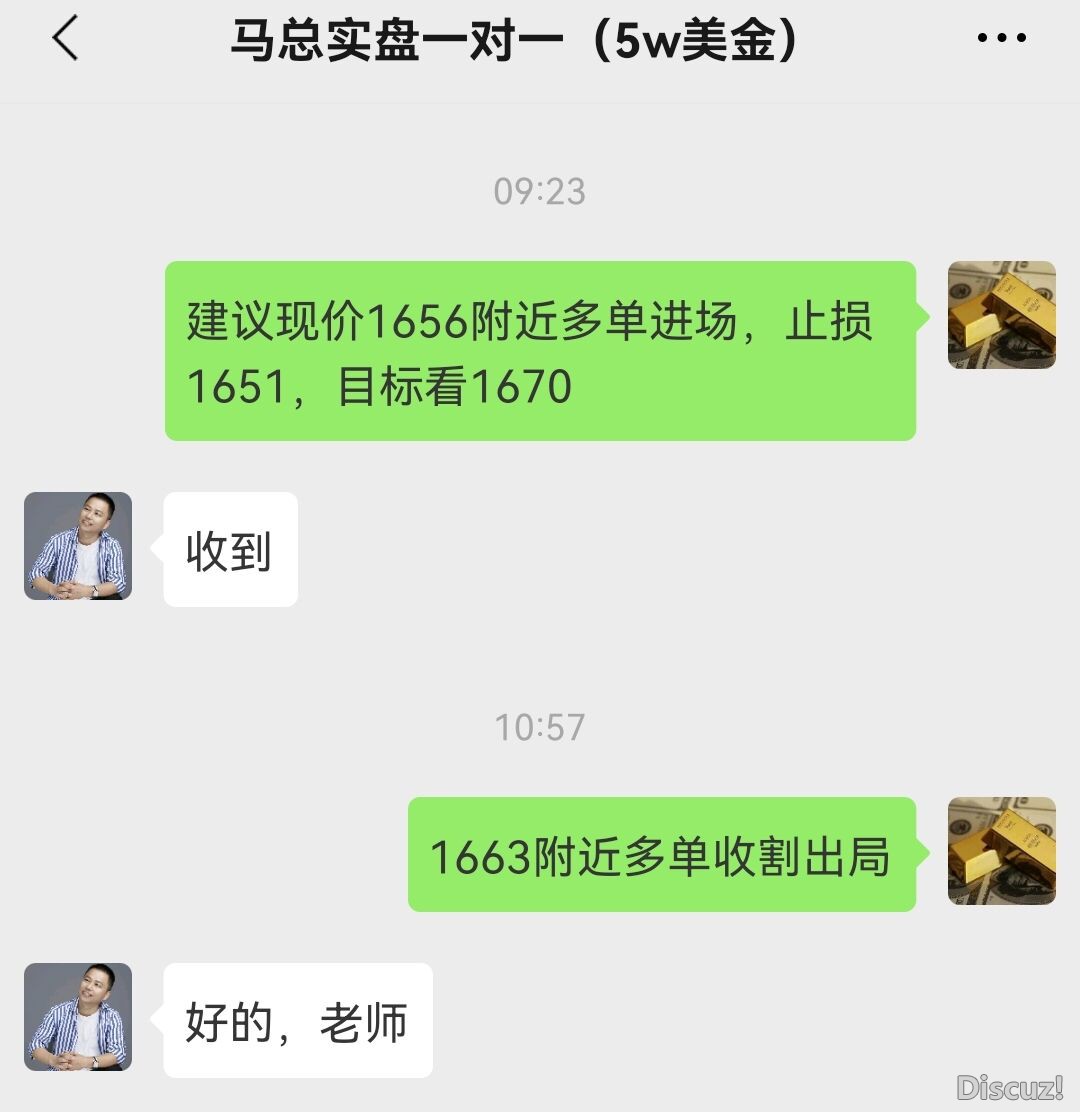Tap gold bar avatar beside the 1663 message
The height and width of the screenshot is (1112, 1080).
[x=1001, y=851]
